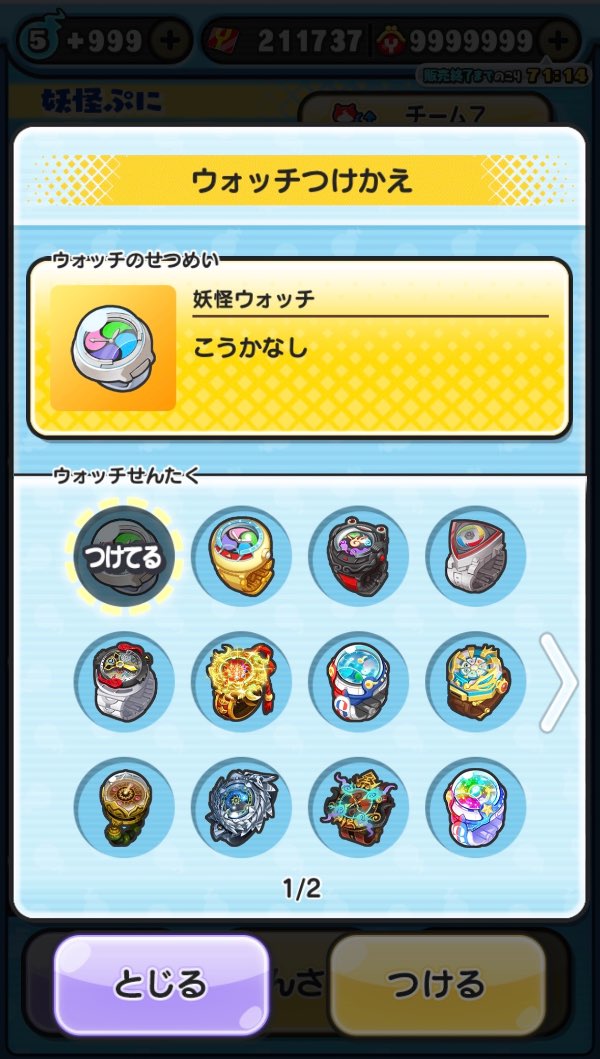Choose the black and red watch
The width and height of the screenshot is (600, 1059).
(x=358, y=557)
